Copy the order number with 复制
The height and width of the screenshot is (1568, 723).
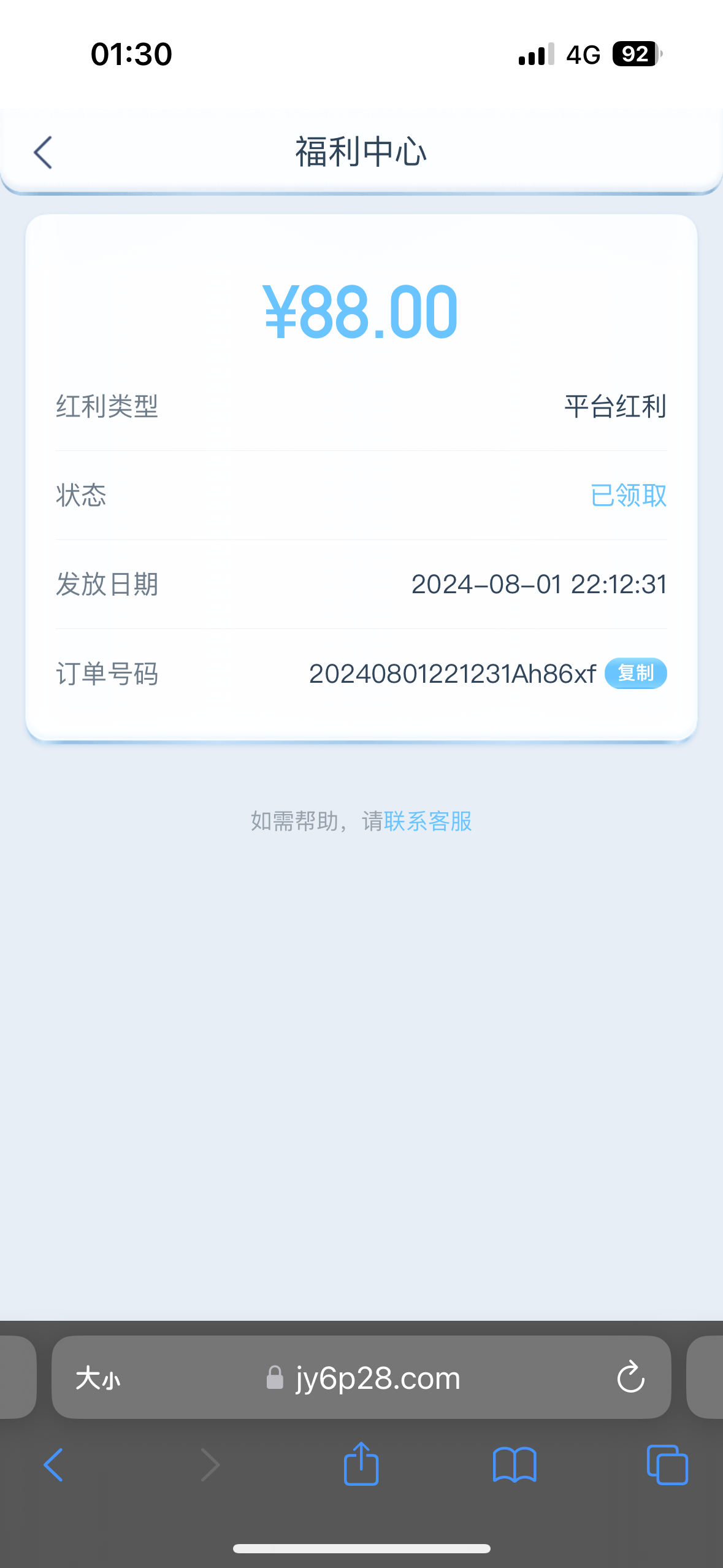pos(635,674)
